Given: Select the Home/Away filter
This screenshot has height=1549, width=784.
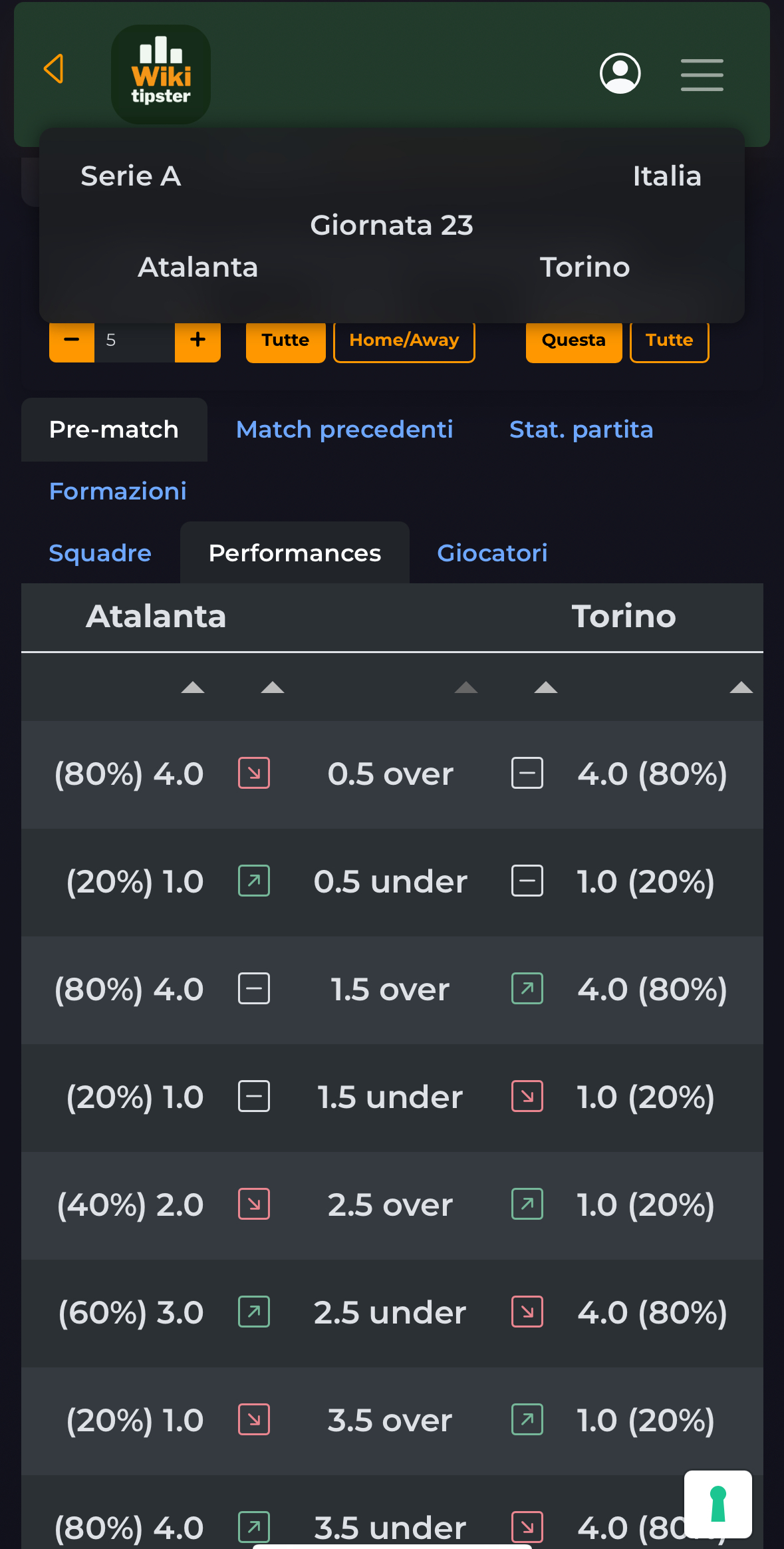Looking at the screenshot, I should click(x=404, y=341).
